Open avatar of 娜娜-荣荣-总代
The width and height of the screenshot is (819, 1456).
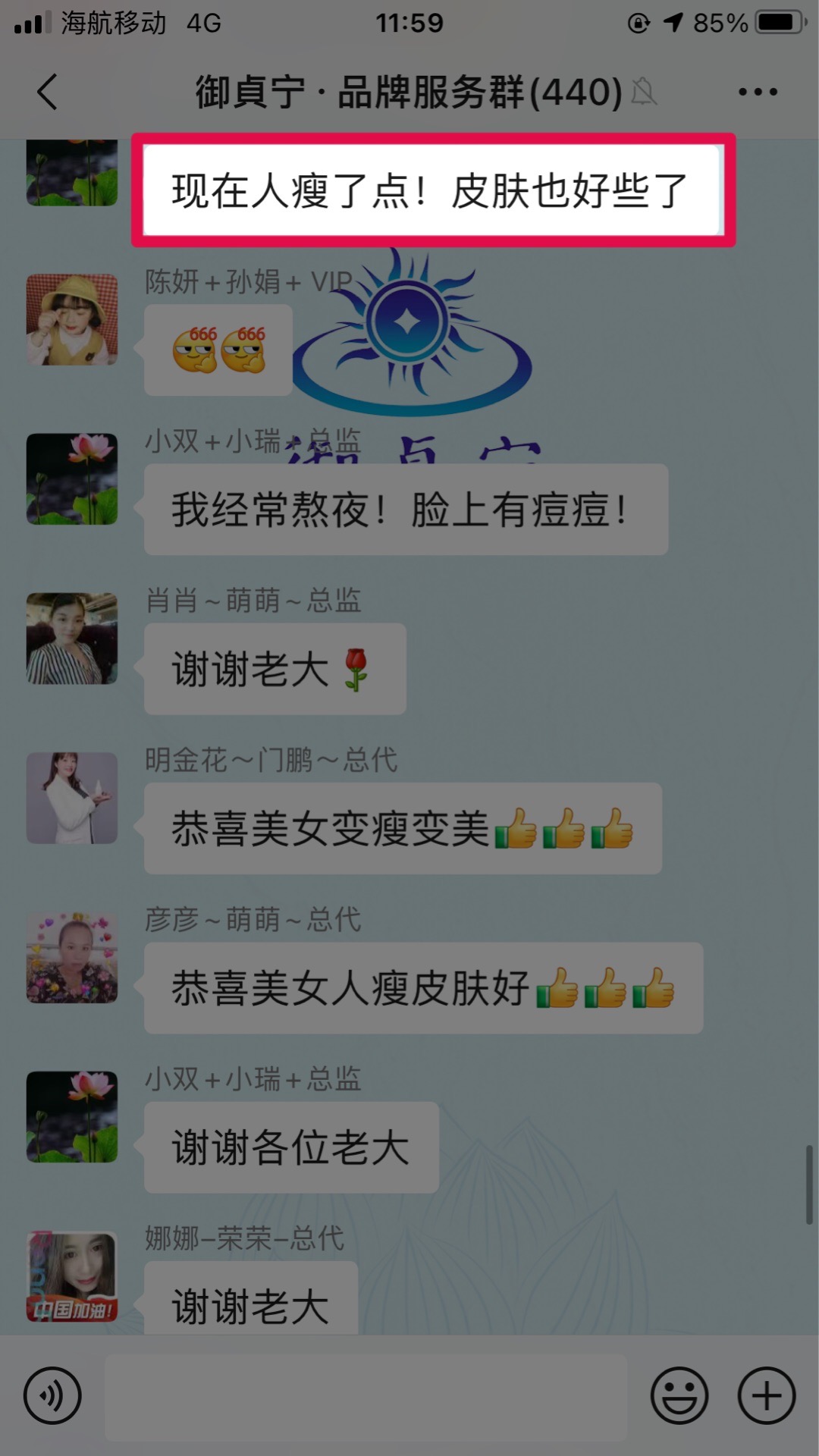[x=72, y=1276]
